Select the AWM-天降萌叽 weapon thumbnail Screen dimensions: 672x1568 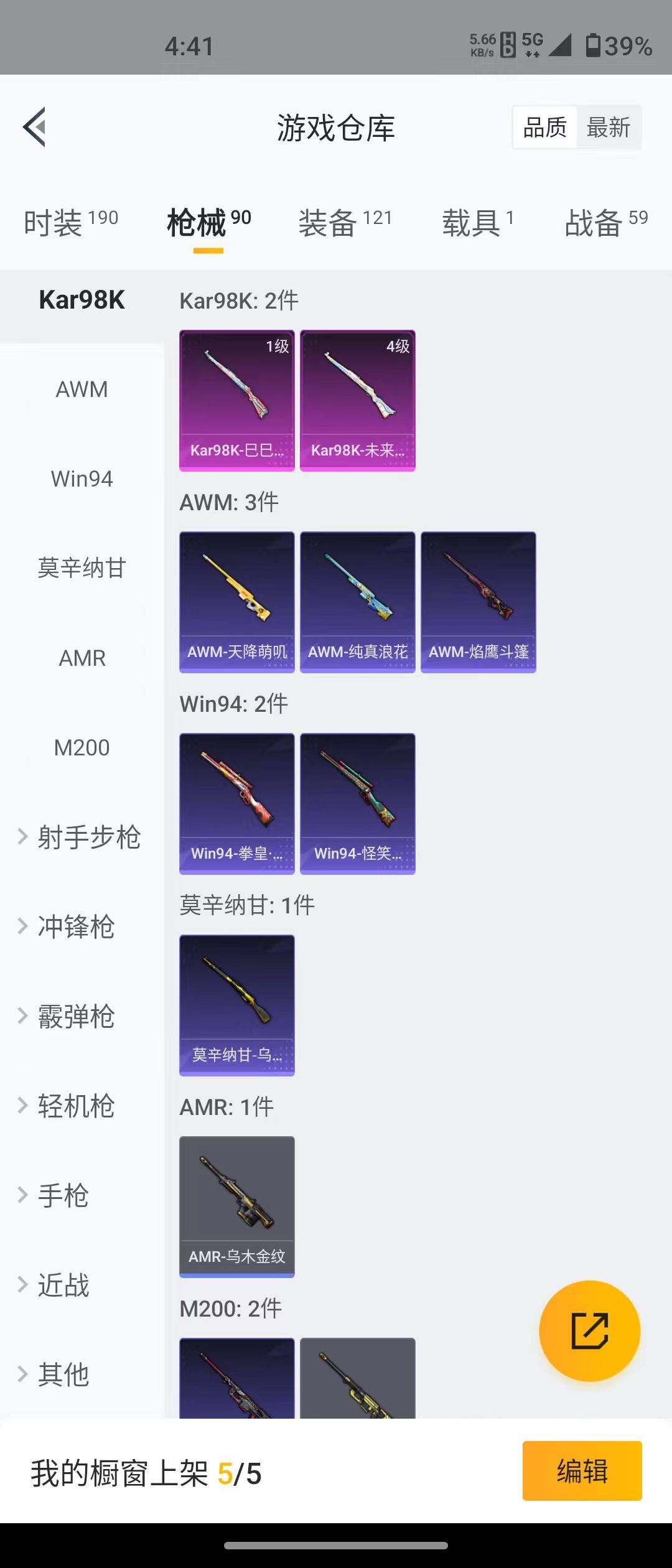coord(236,600)
